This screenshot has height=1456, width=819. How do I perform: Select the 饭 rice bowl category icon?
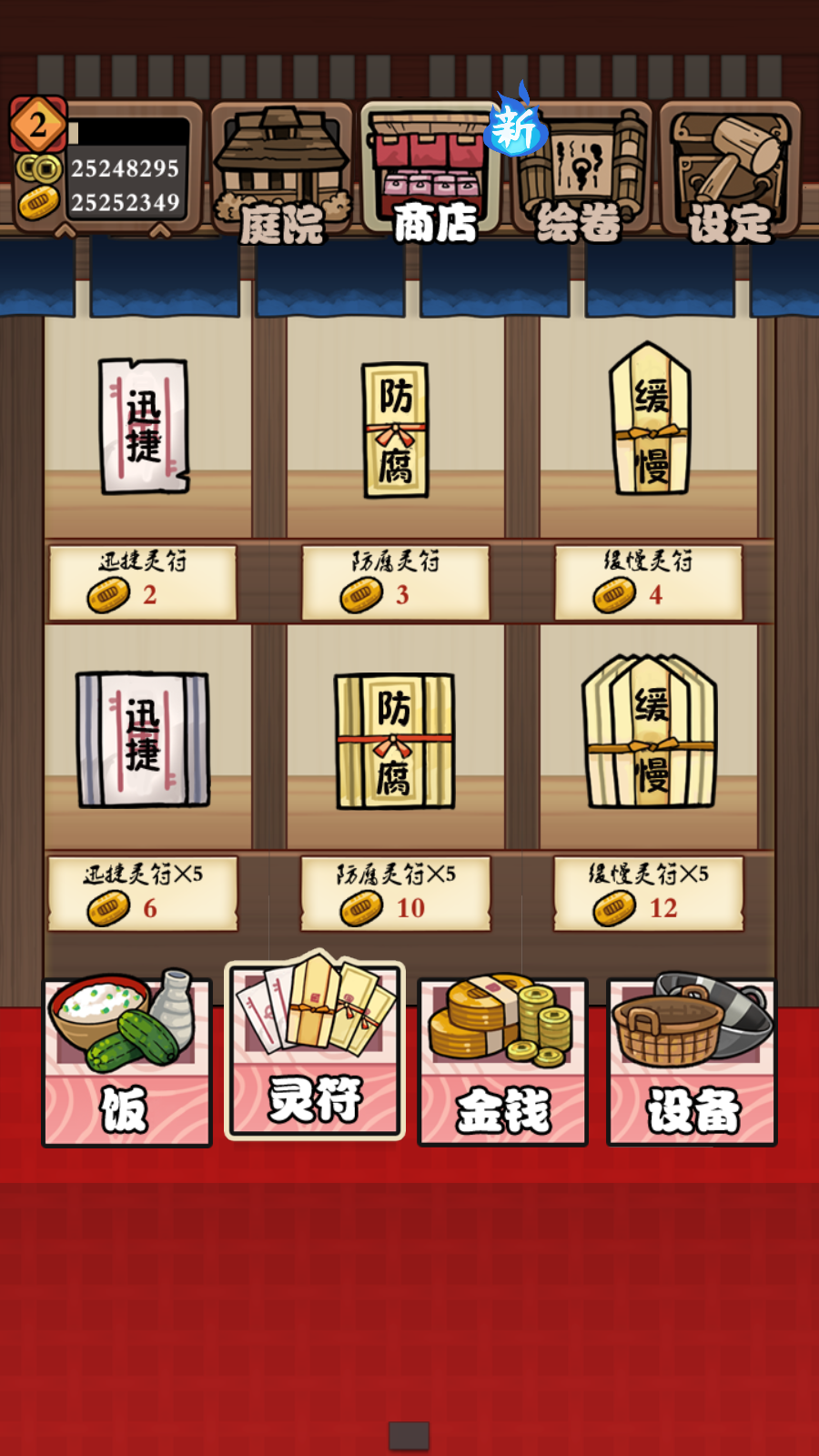[x=127, y=1060]
